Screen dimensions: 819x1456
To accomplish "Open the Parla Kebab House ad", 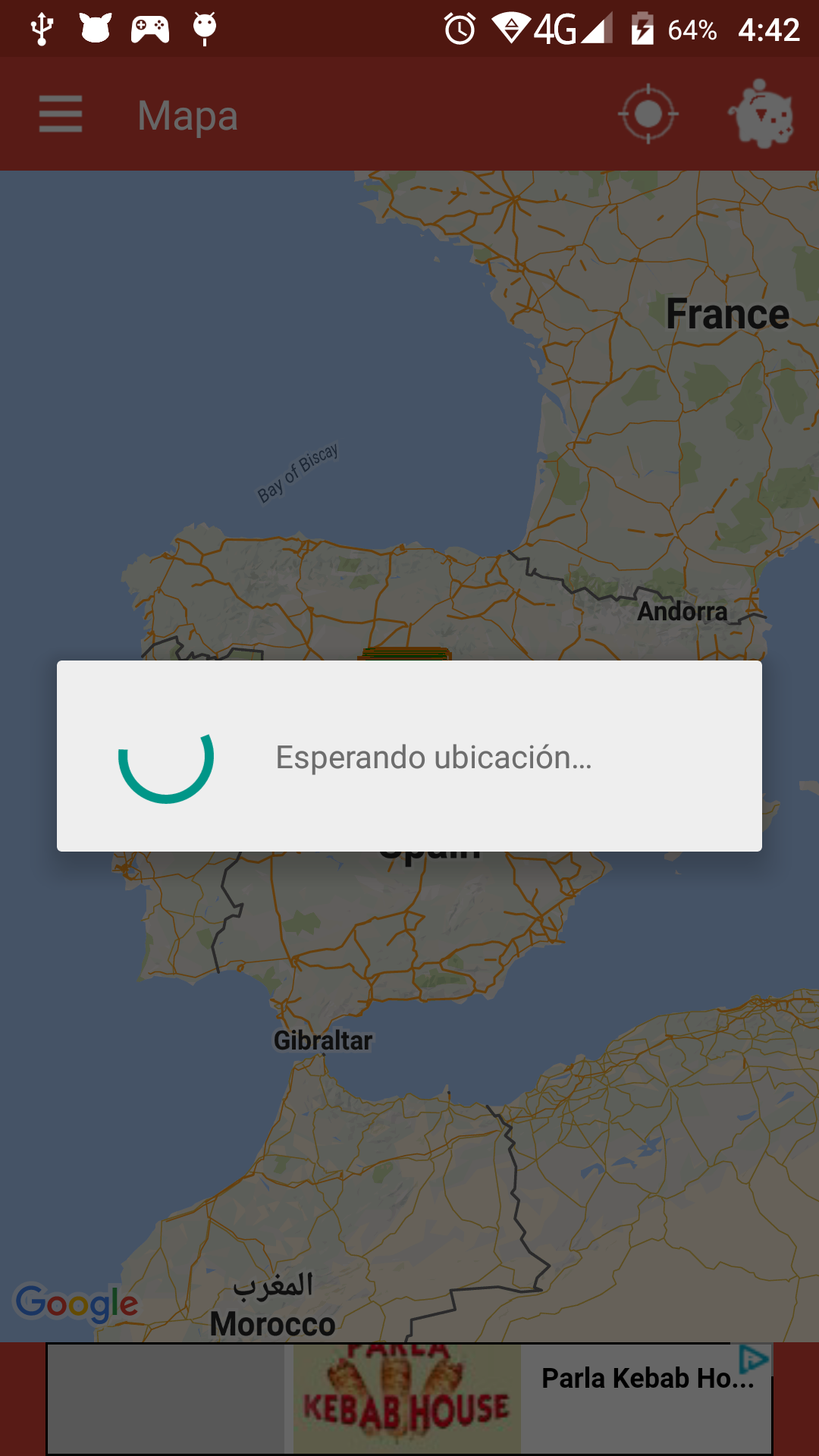I will 531,1399.
